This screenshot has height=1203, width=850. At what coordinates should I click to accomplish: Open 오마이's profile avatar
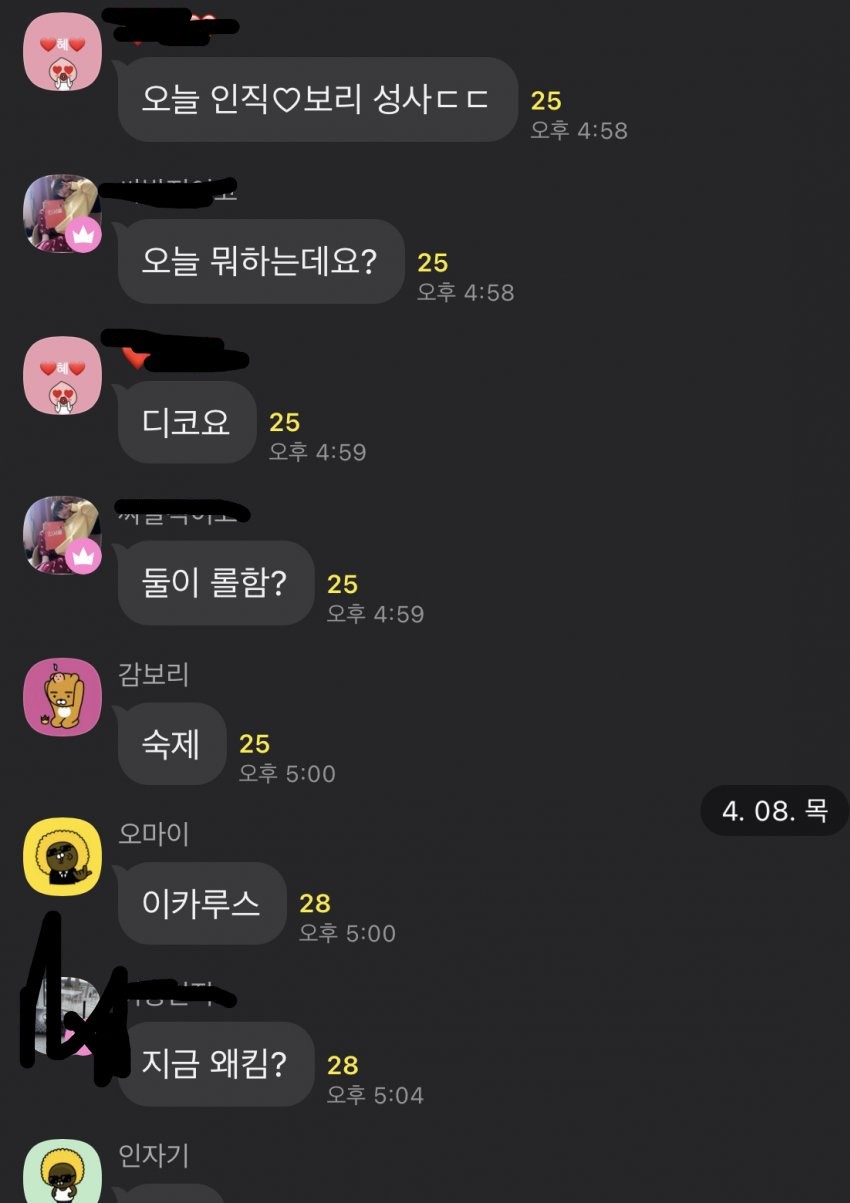(x=62, y=856)
